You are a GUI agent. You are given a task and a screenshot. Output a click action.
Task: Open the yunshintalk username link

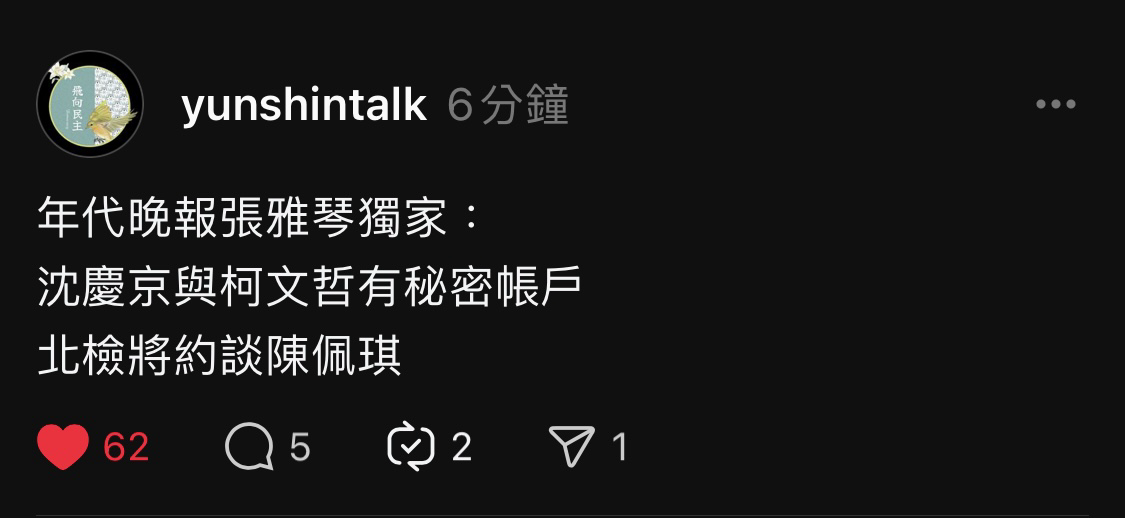pyautogui.click(x=304, y=105)
